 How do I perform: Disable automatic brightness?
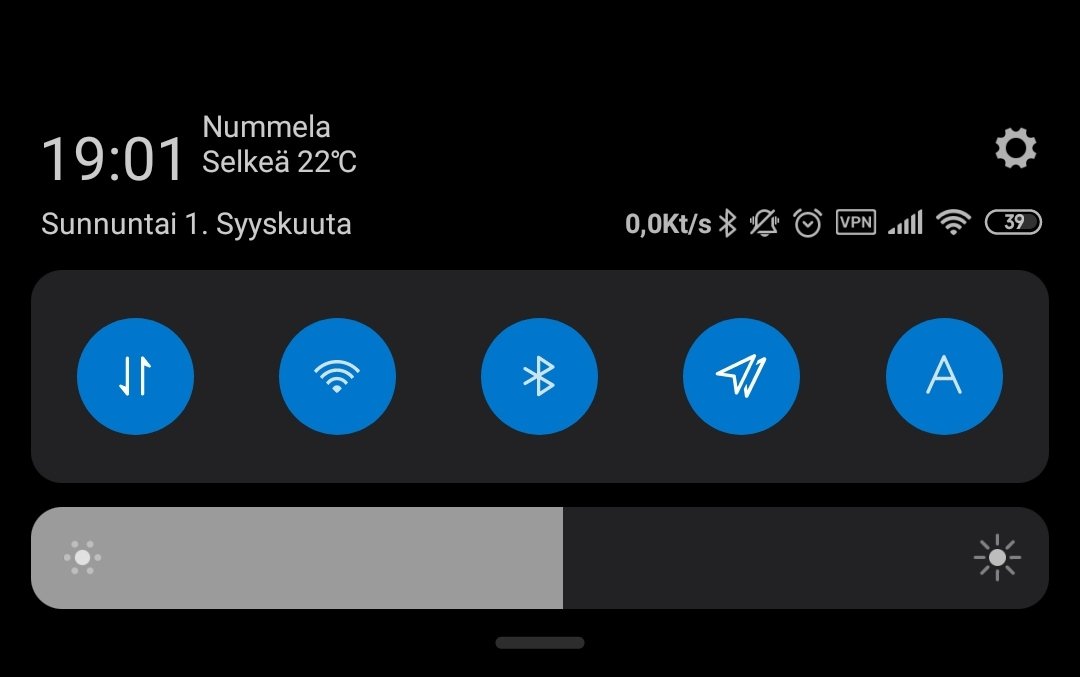tap(943, 376)
